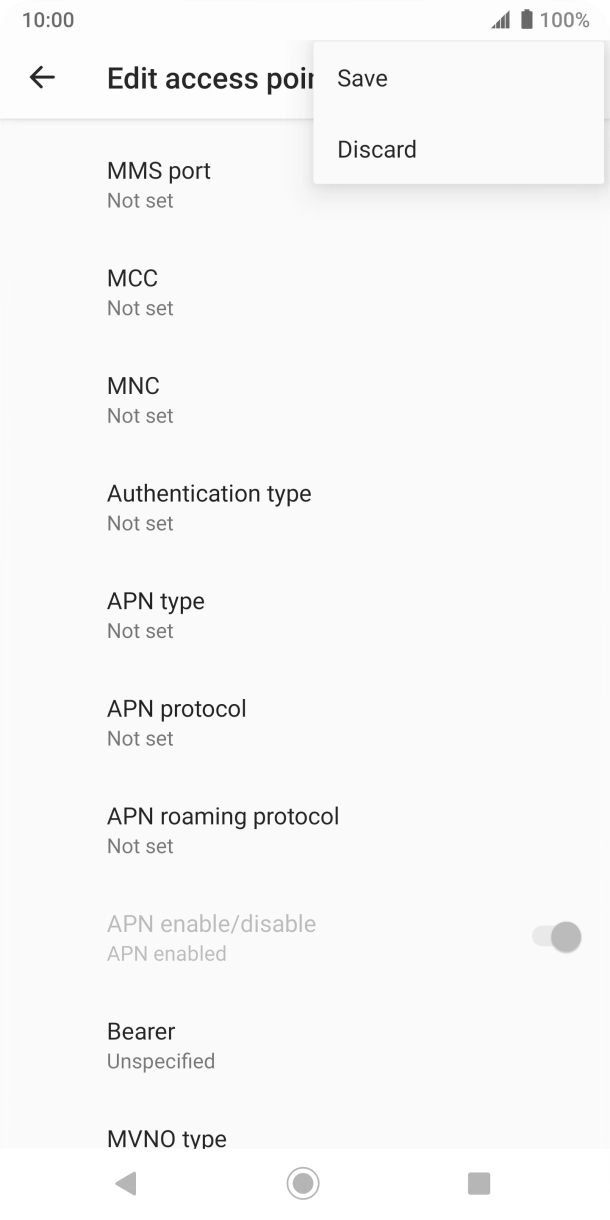This screenshot has height=1220, width=610.
Task: Select Save from the popup menu
Action: 458,78
